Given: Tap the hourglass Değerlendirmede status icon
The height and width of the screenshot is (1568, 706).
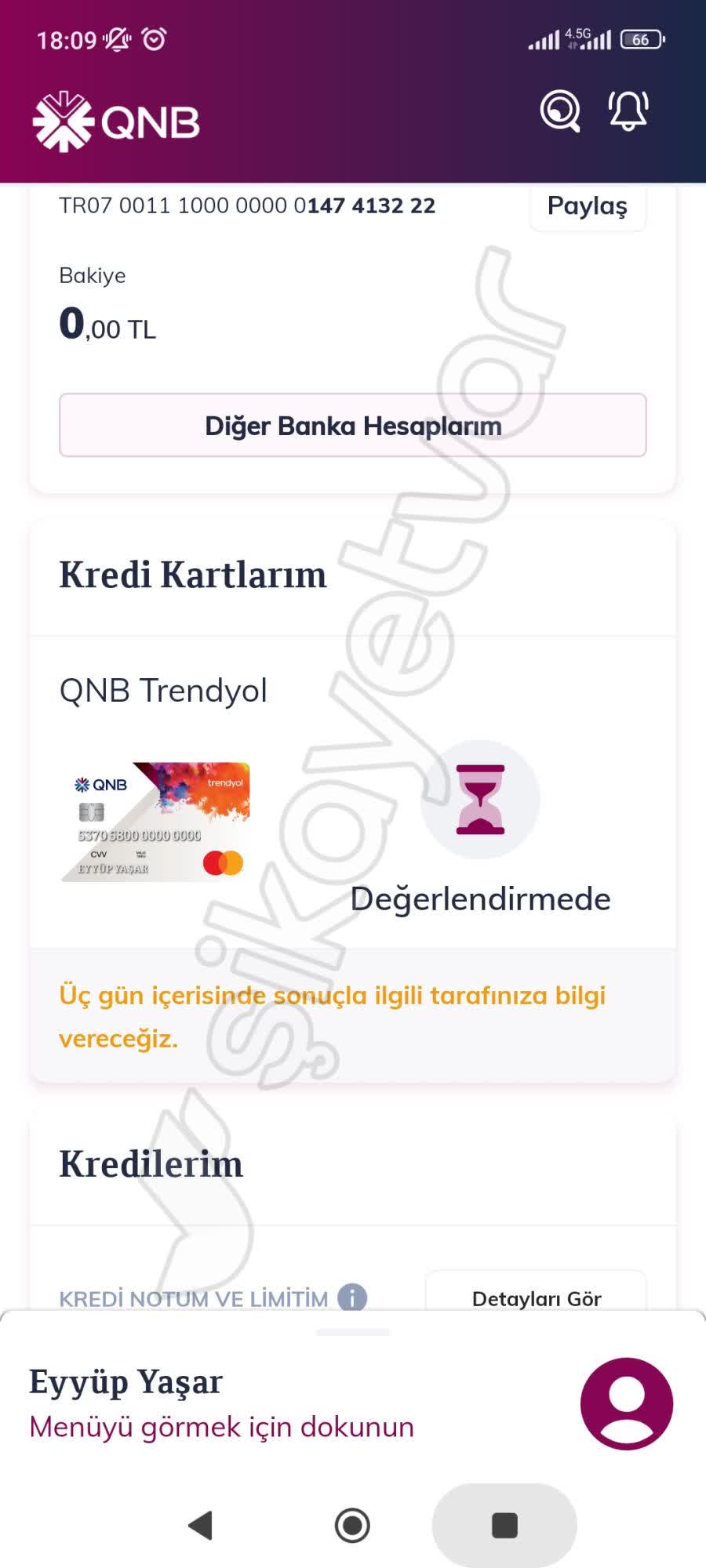Looking at the screenshot, I should coord(480,798).
